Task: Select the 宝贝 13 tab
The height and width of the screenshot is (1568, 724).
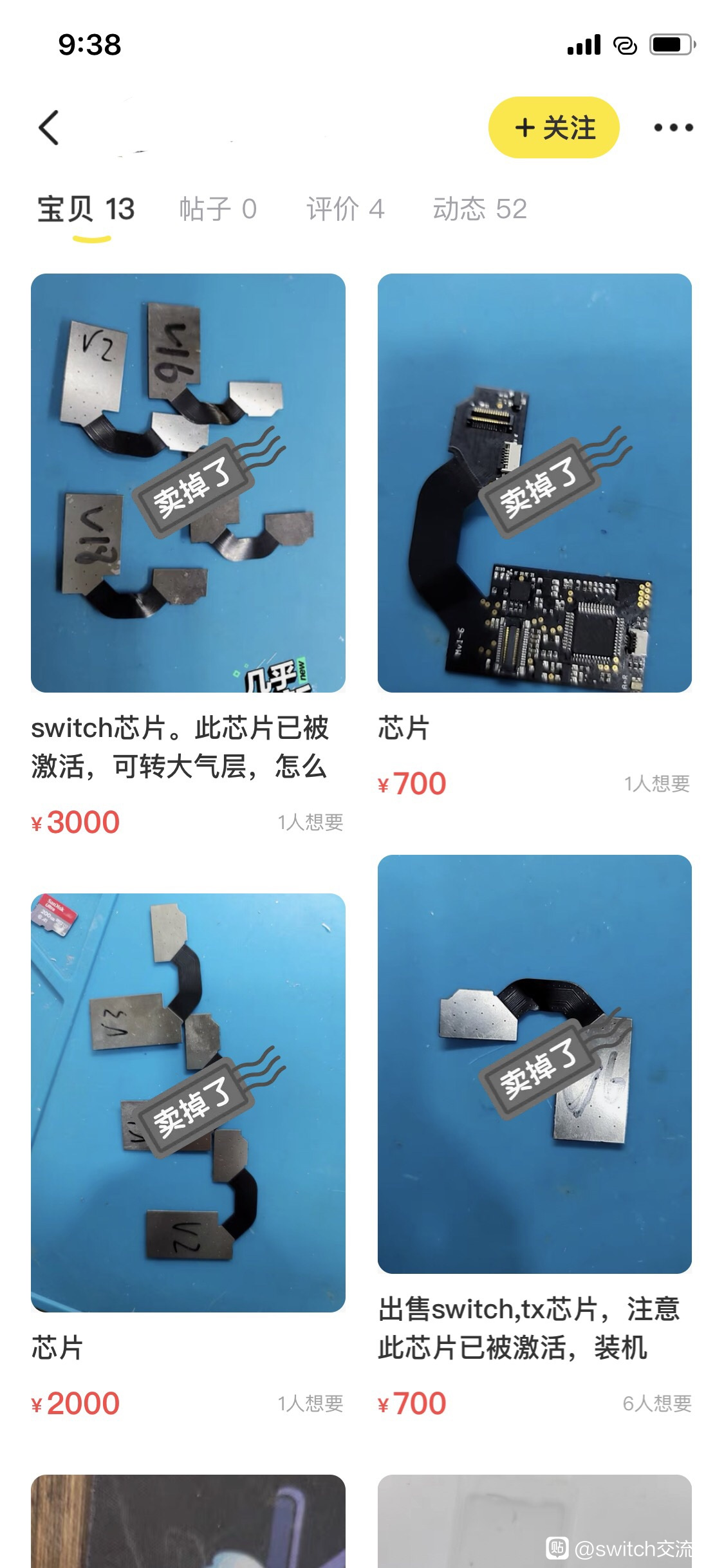Action: pyautogui.click(x=86, y=210)
